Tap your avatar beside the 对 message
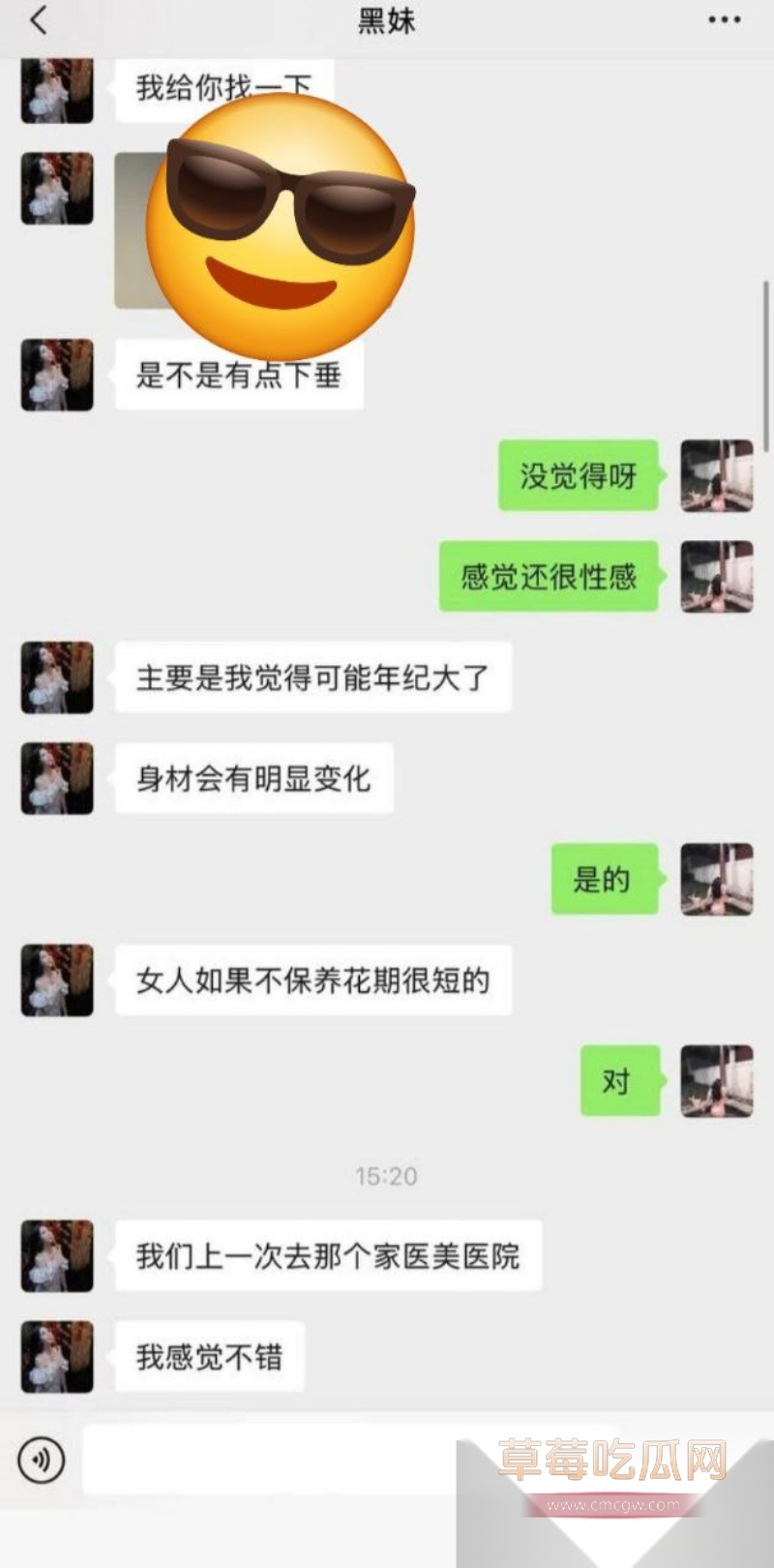774x1568 pixels. 716,1081
